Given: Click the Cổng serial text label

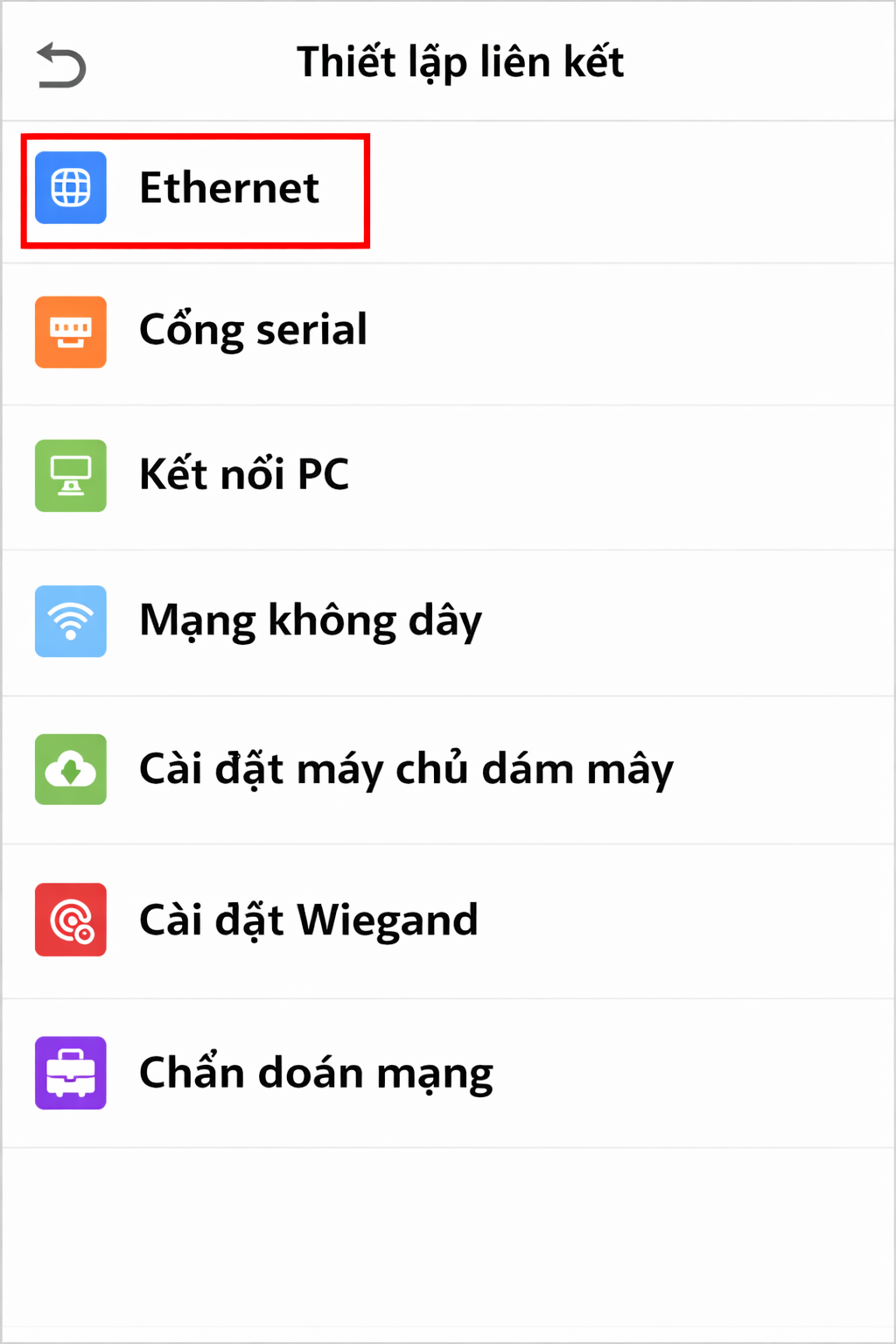Looking at the screenshot, I should pyautogui.click(x=254, y=332).
